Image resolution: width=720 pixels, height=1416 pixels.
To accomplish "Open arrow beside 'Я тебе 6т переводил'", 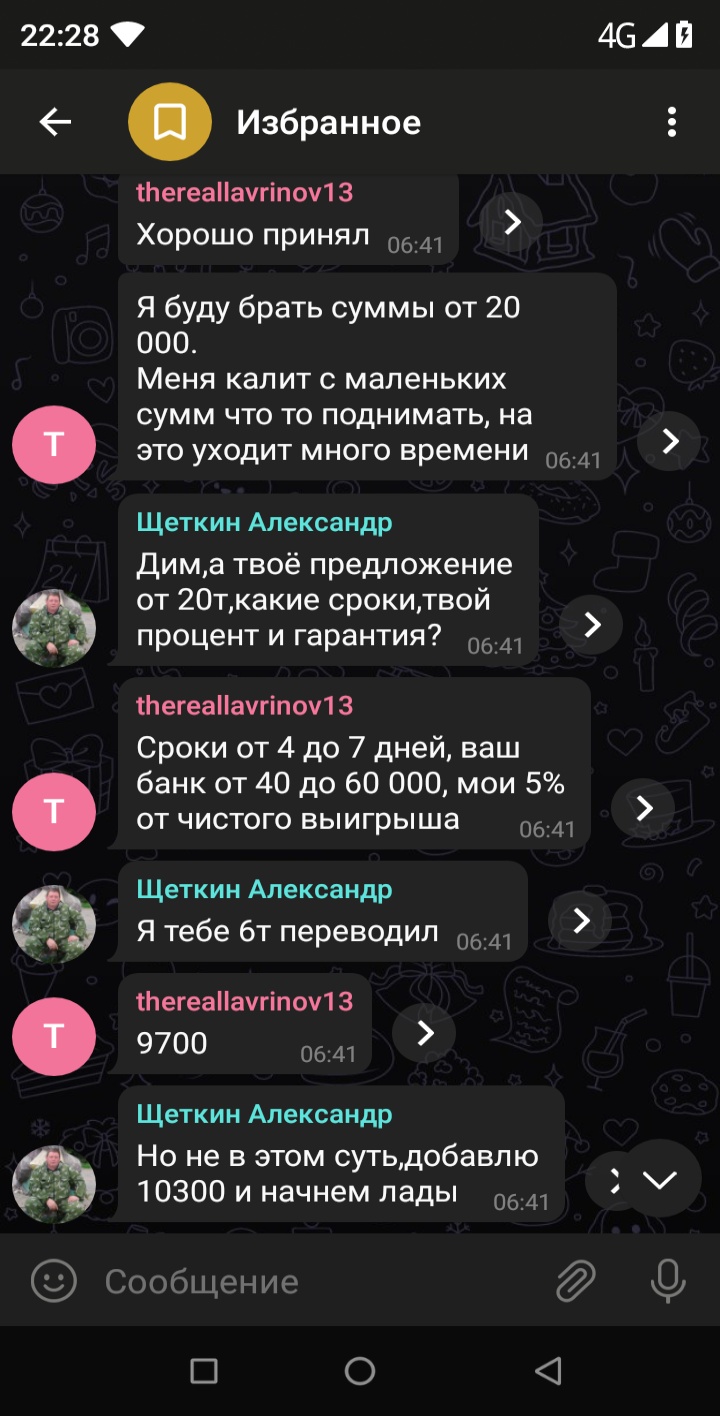I will (581, 920).
